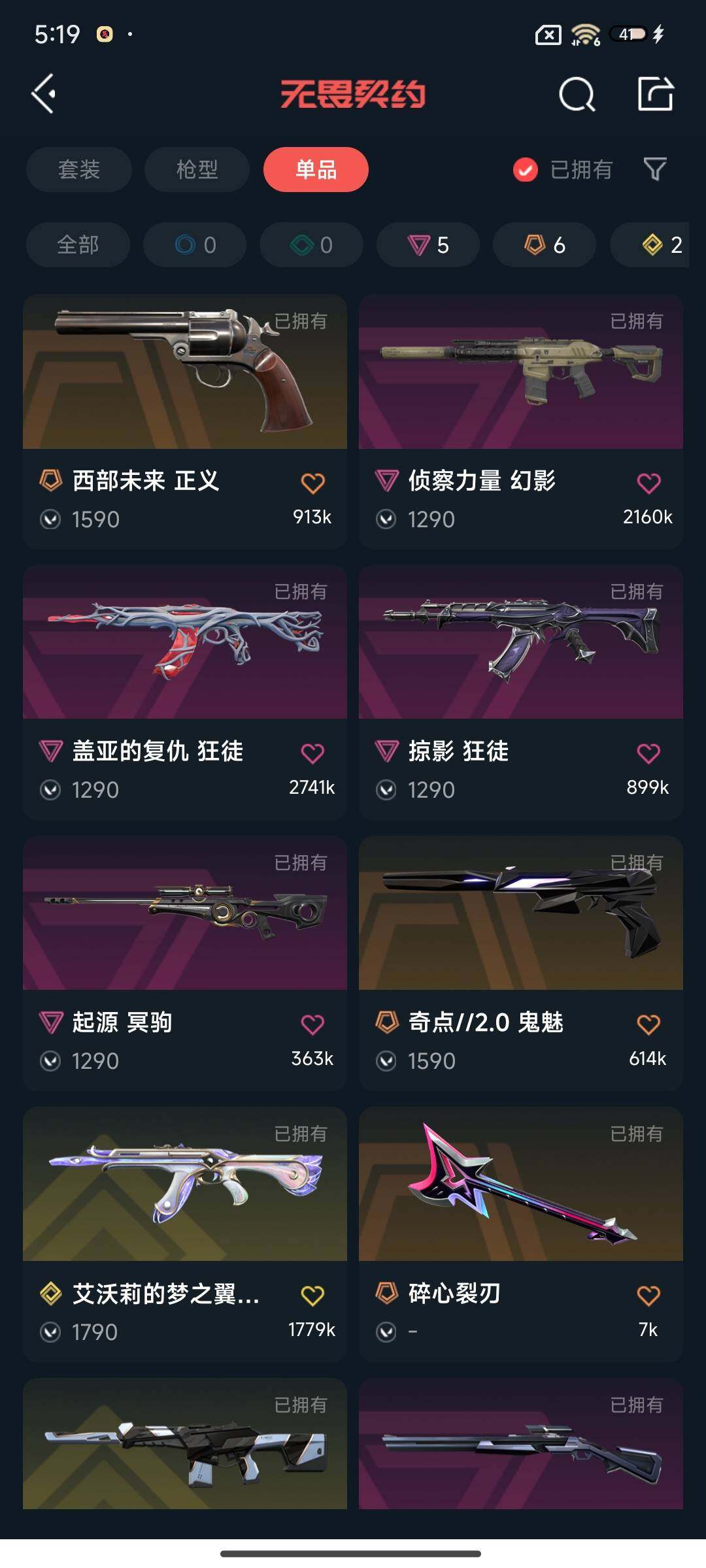
Task: Open the funnel filter options
Action: pos(655,170)
